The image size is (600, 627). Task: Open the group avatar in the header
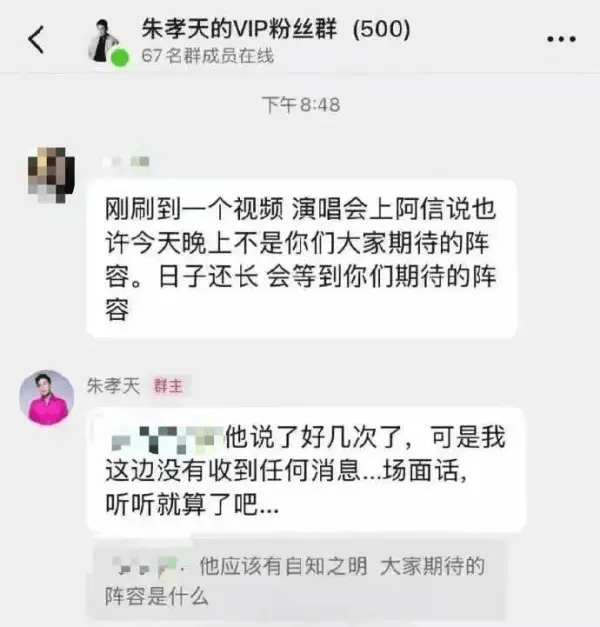[x=106, y=41]
